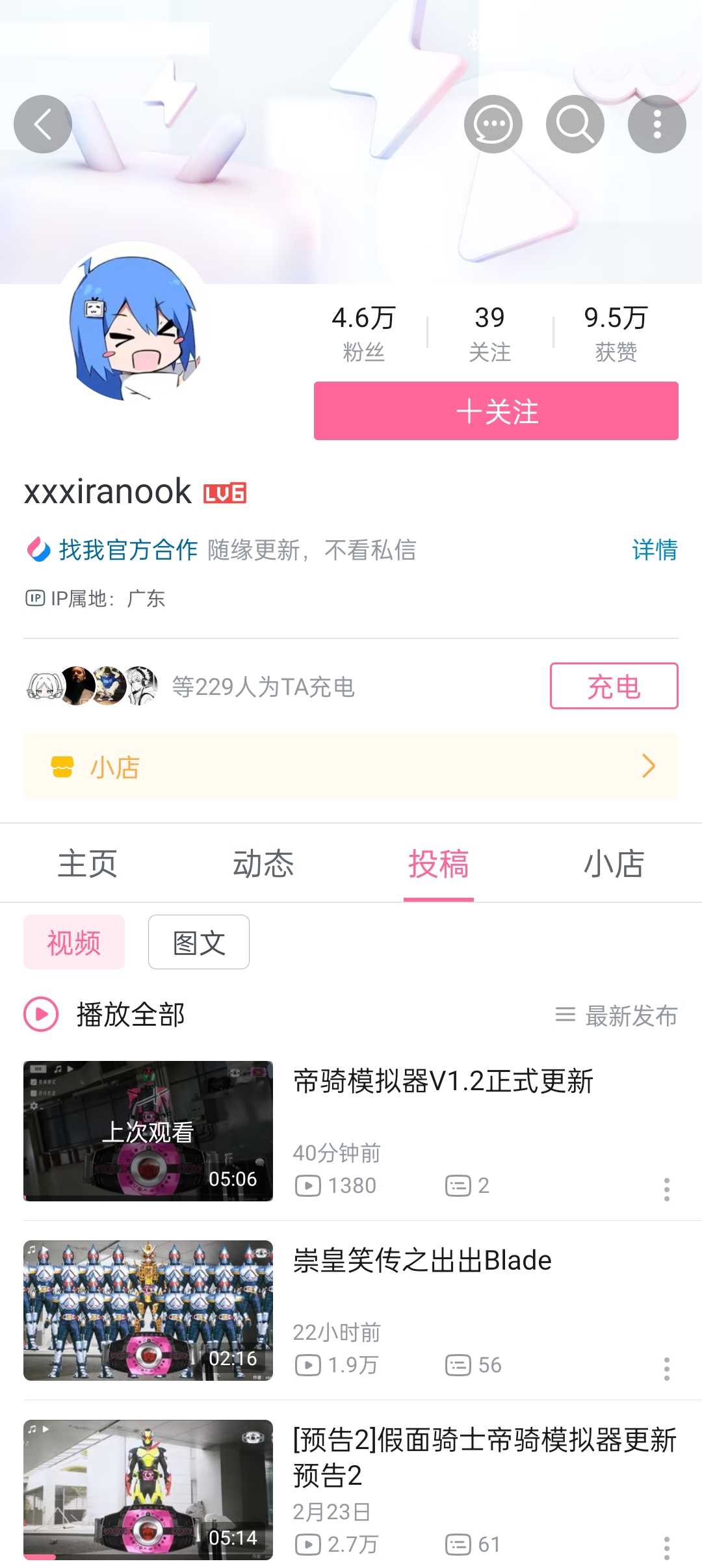Open the 小店 shop banner row
Viewport: 702px width, 1568px height.
351,766
